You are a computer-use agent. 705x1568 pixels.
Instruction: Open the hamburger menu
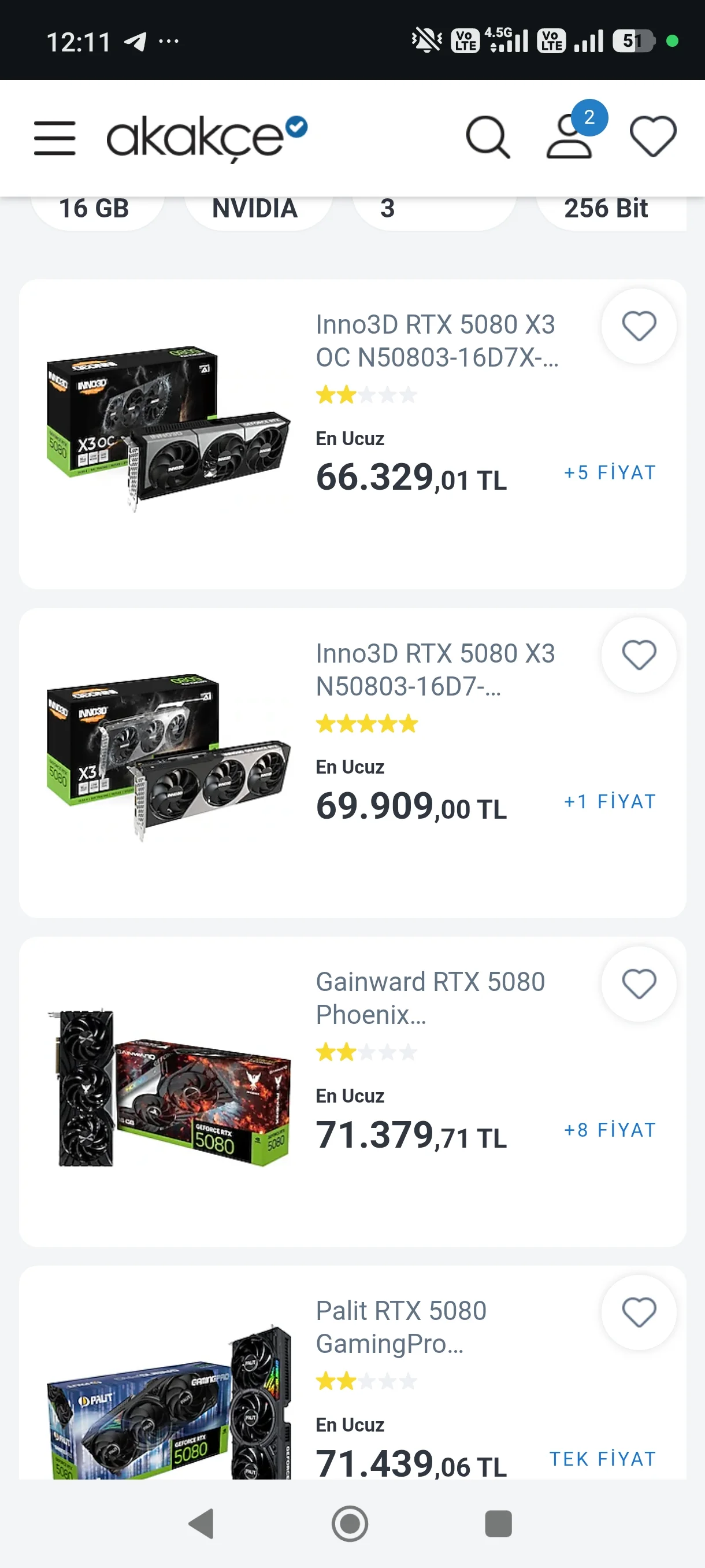point(55,138)
